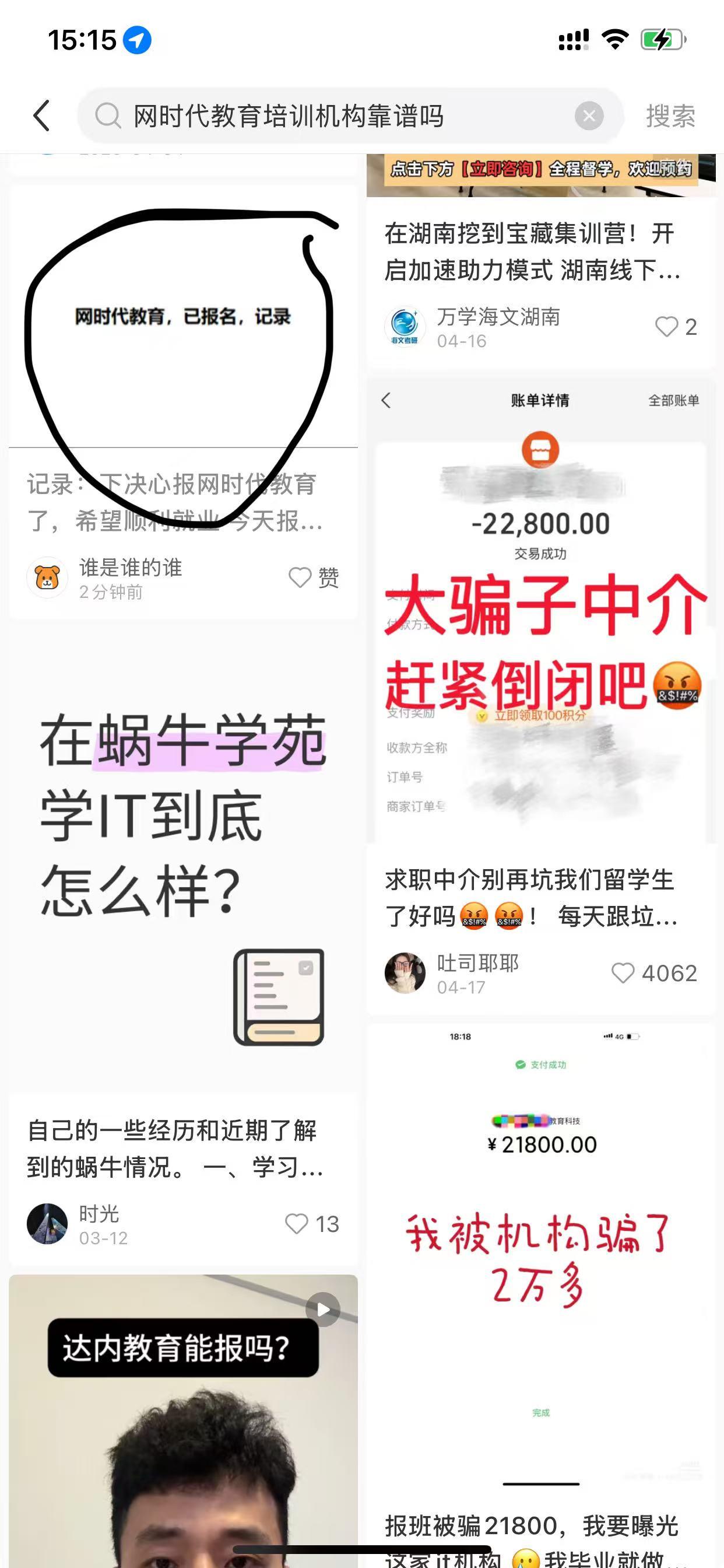This screenshot has height=1568, width=724.
Task: Like the post by 时光
Action: (297, 1223)
